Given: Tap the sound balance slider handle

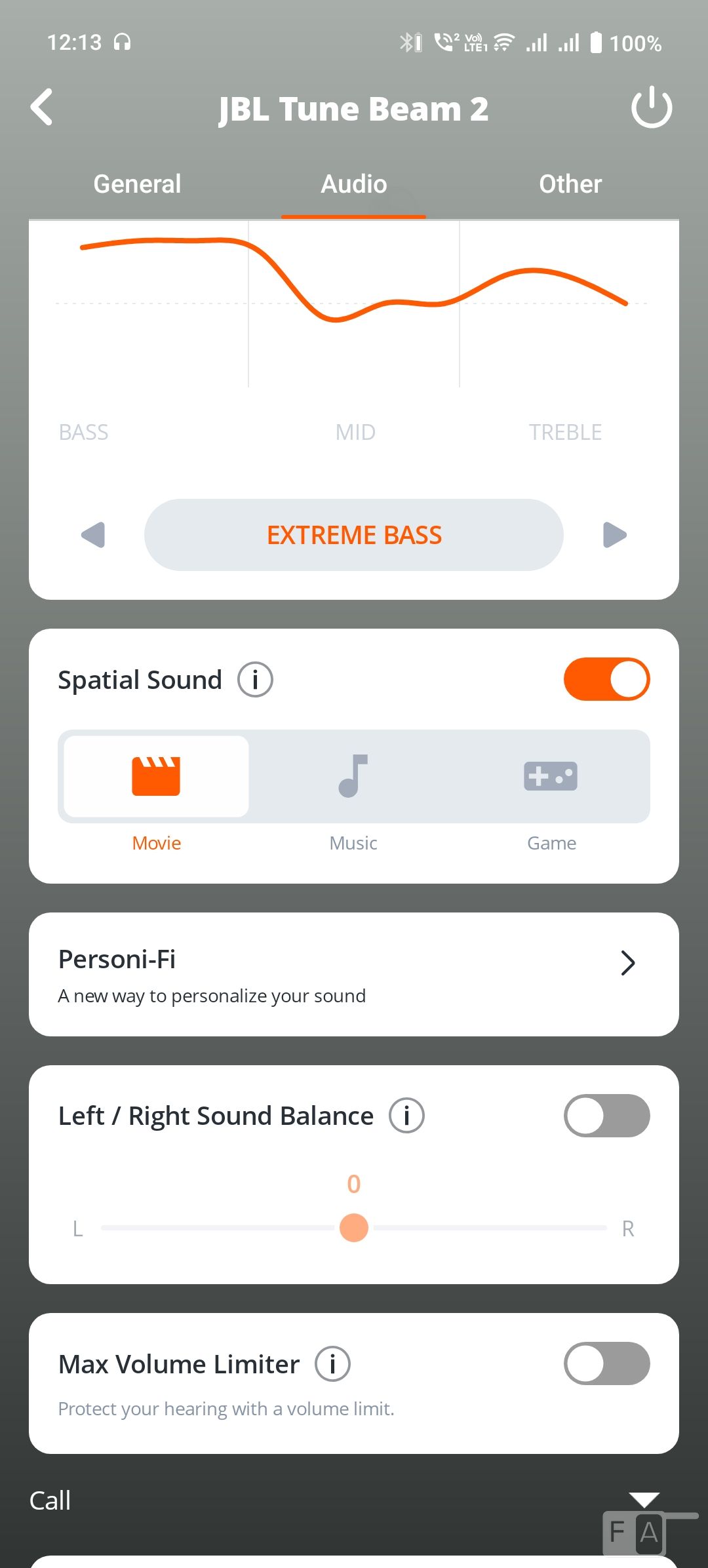Looking at the screenshot, I should [354, 1228].
